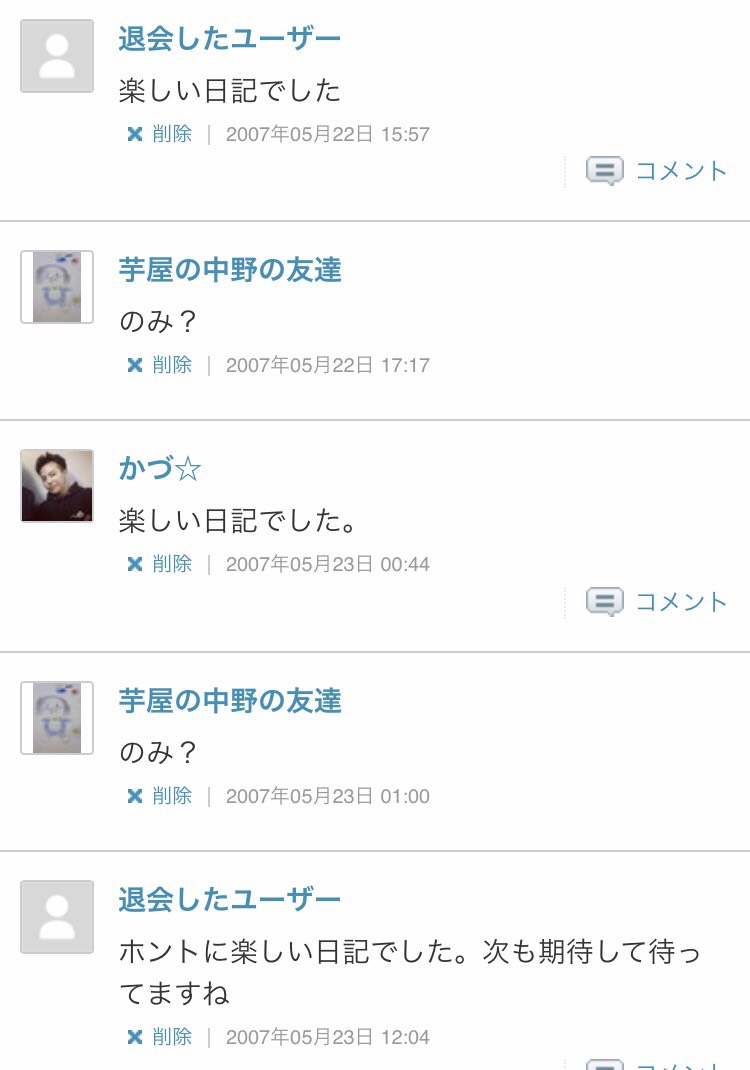The image size is (750, 1070).
Task: Tap コメント under the 15:57 comment
Action: [x=658, y=171]
